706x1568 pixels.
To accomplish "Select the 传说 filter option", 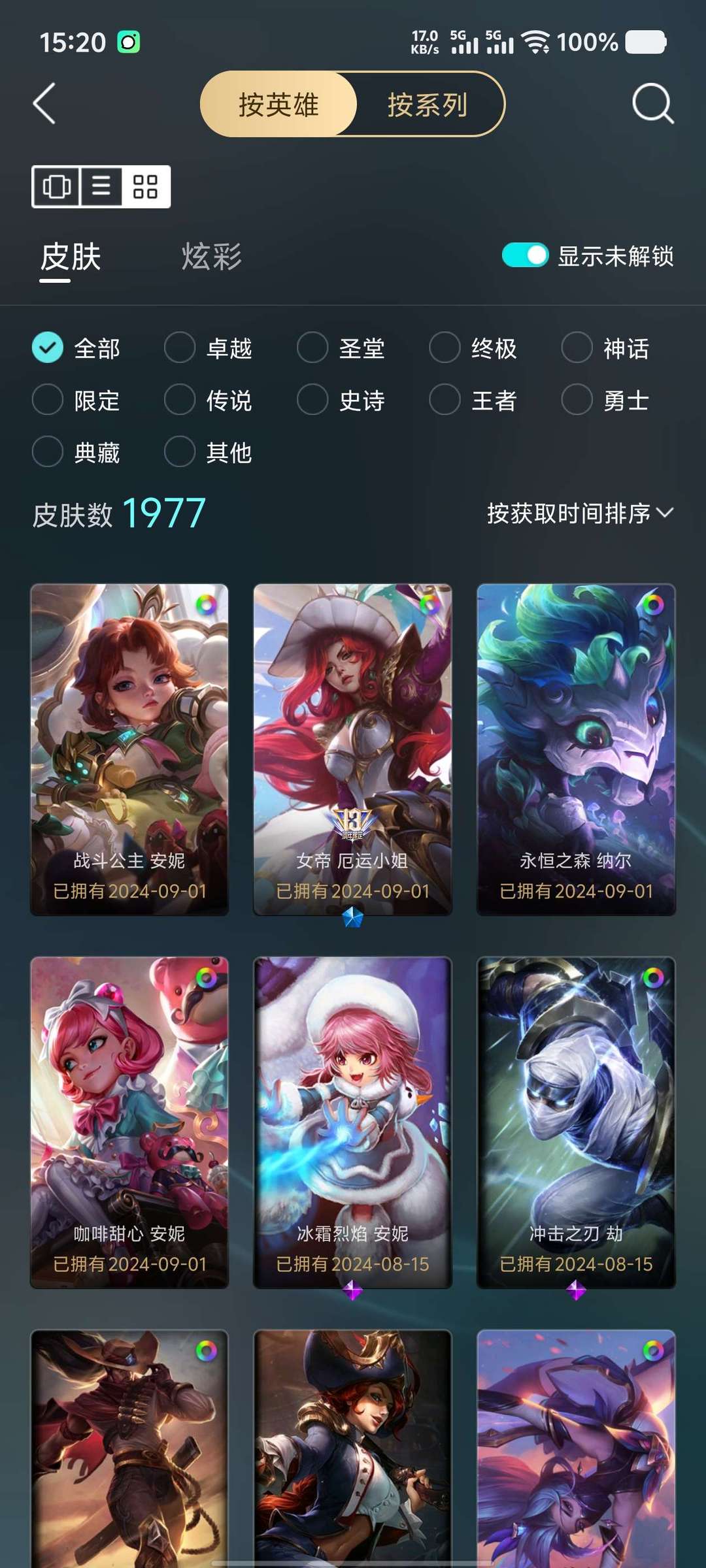I will coord(209,400).
